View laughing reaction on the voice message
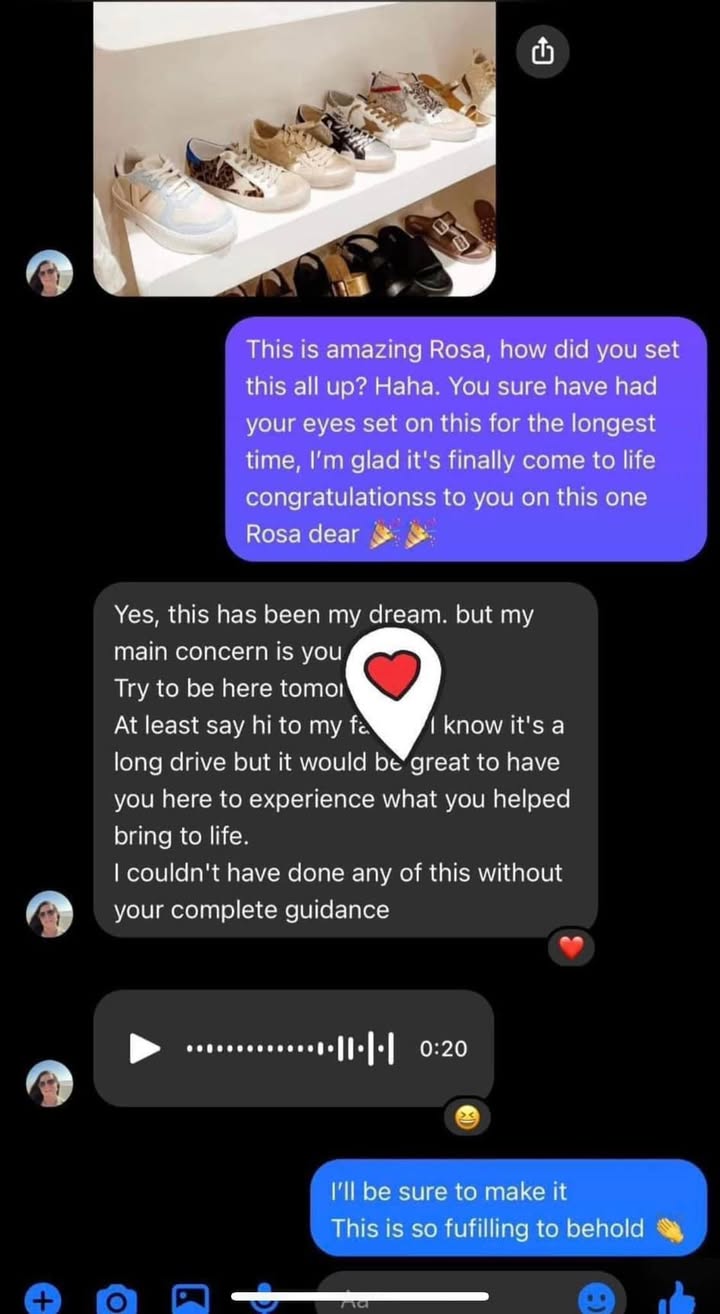The image size is (720, 1314). coord(466,1117)
